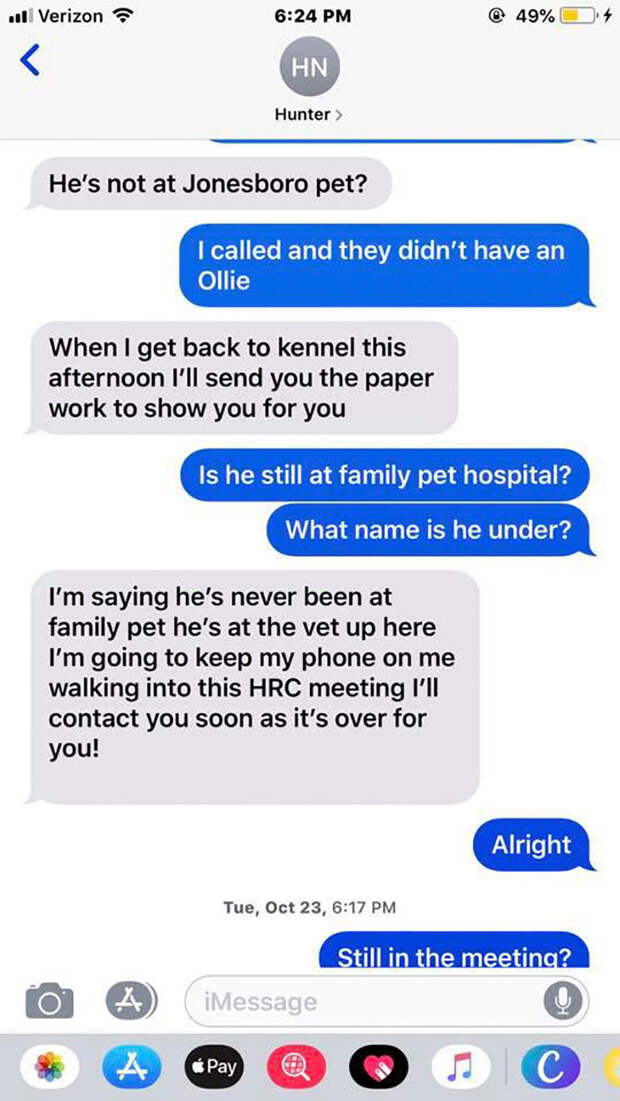Open the camera to take a photo

click(x=49, y=1001)
